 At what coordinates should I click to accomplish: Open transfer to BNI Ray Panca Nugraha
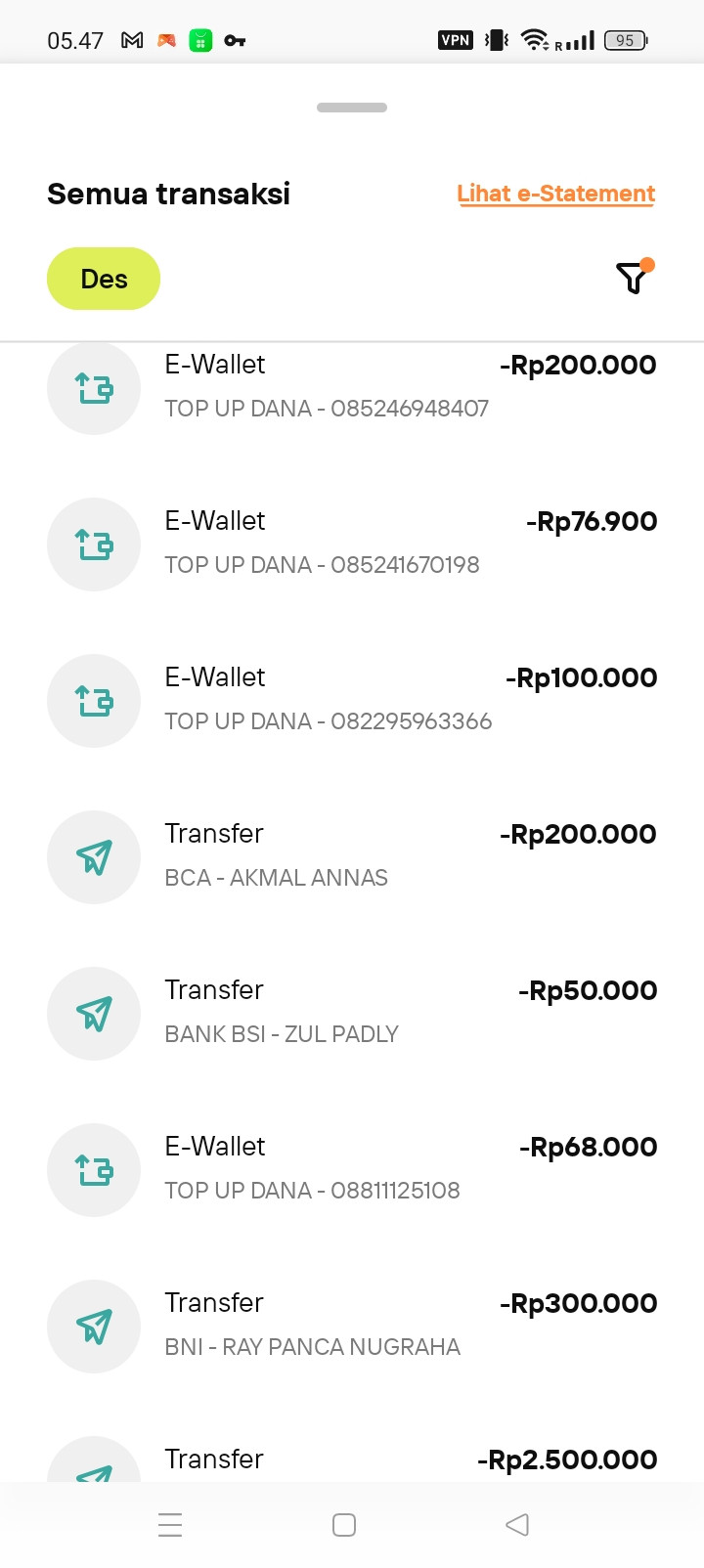(352, 1326)
